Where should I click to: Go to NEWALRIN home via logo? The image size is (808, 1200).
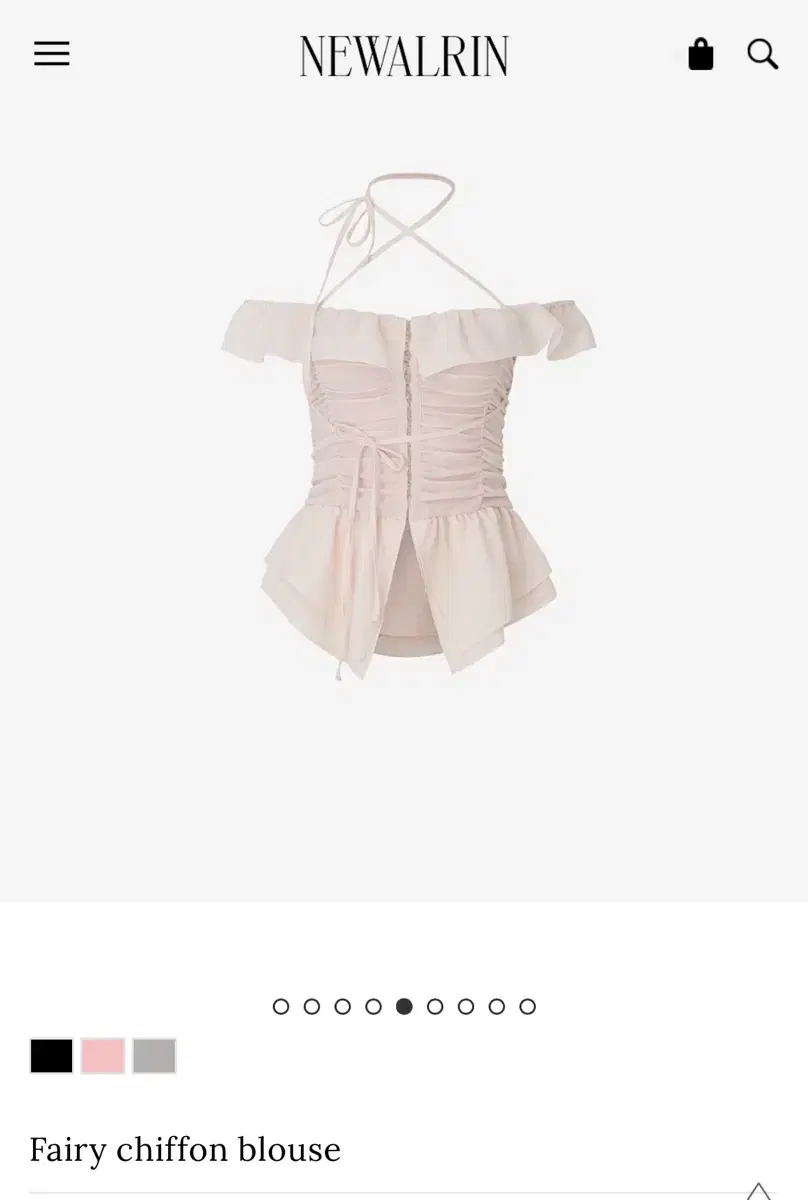(x=404, y=56)
